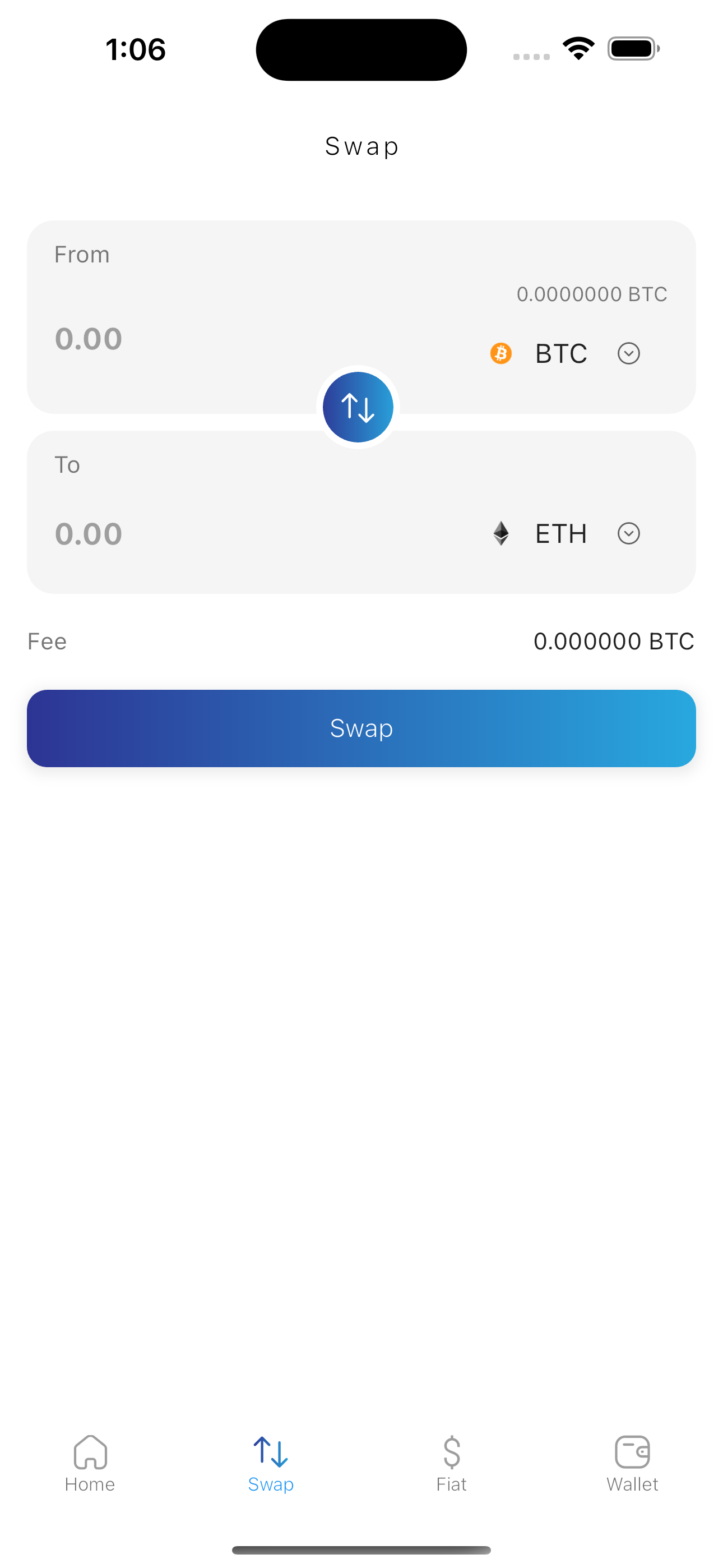
Task: Select the Ethereum token icon
Action: pyautogui.click(x=501, y=533)
